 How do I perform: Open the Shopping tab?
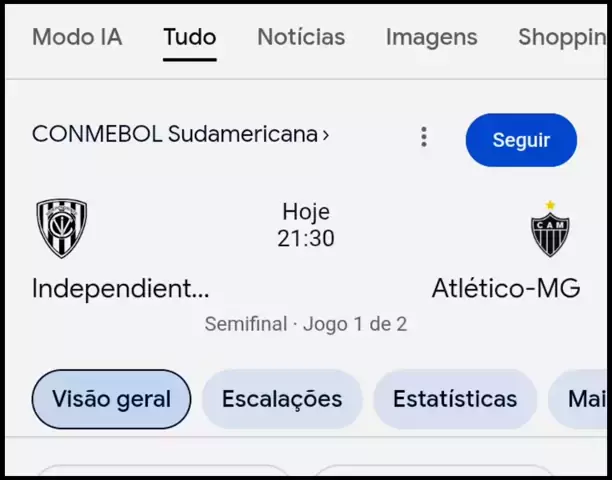point(560,38)
